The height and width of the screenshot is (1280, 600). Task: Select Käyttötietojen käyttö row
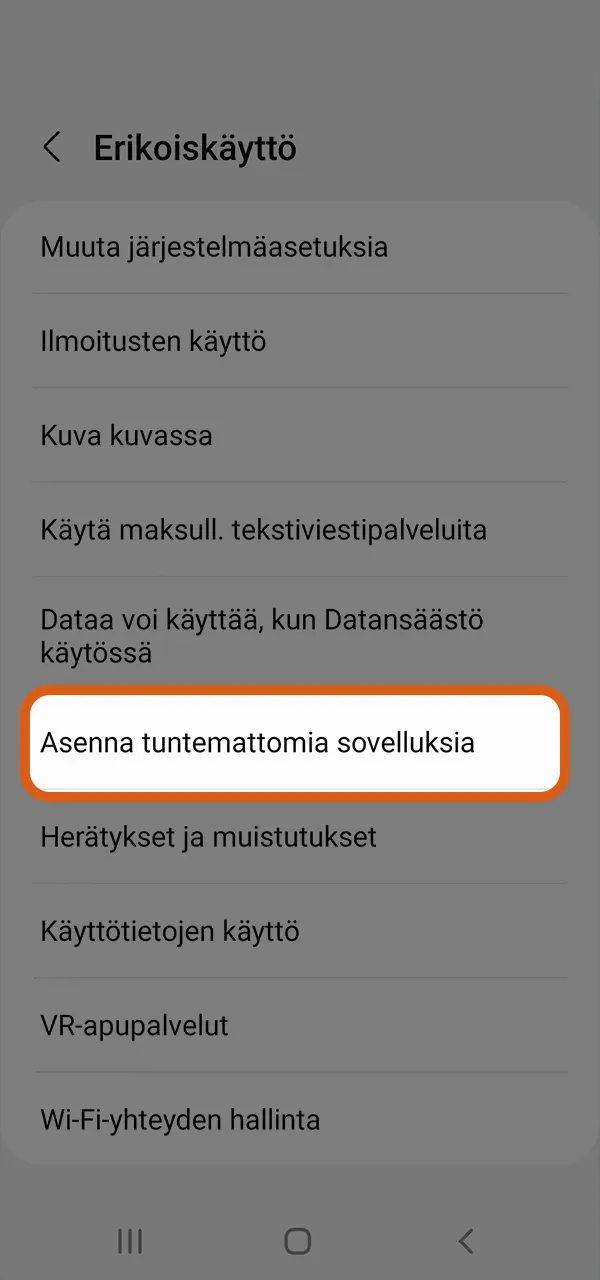(x=300, y=932)
